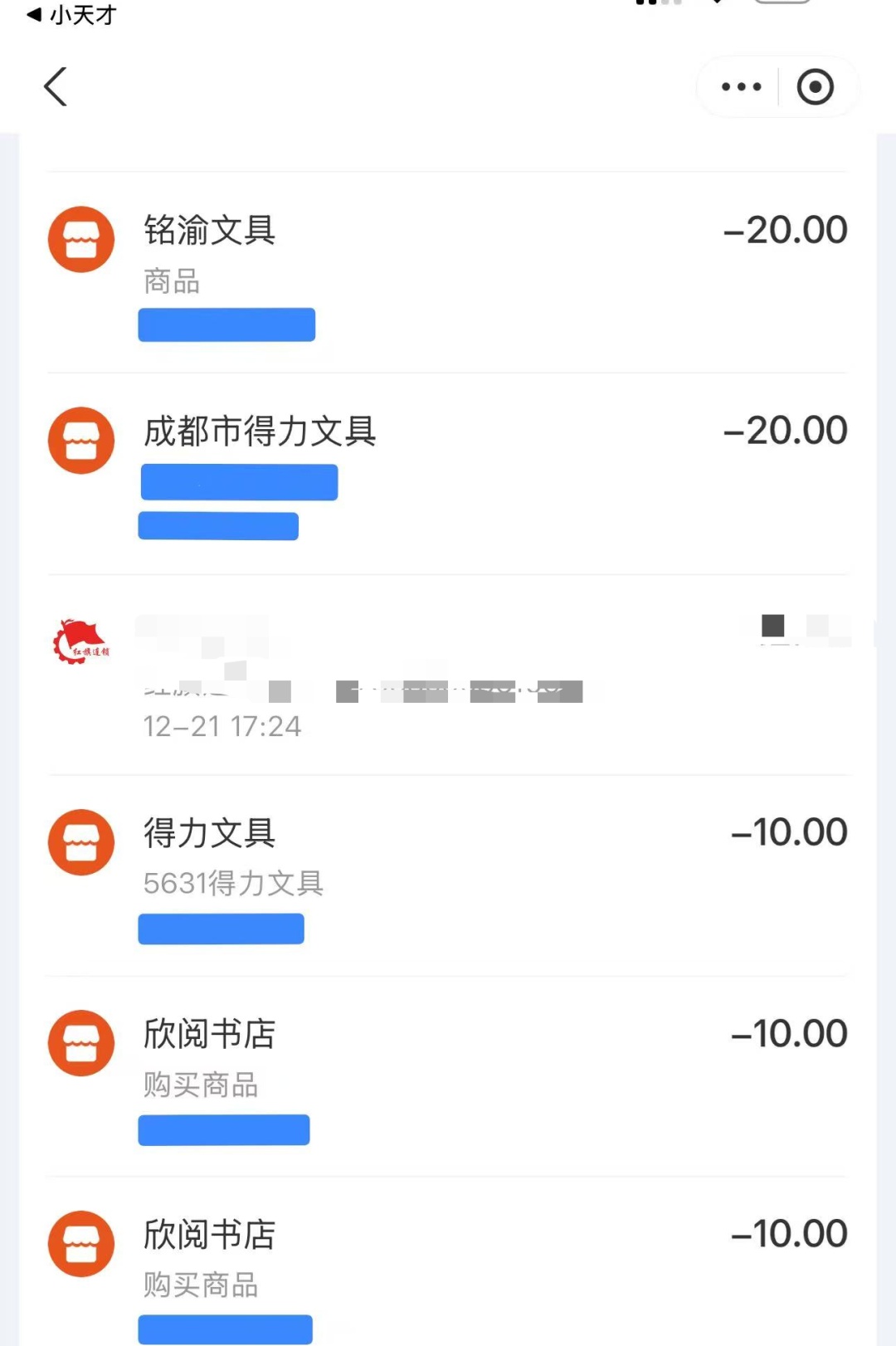The width and height of the screenshot is (896, 1346).
Task: Go back using the left chevron arrow
Action: coord(55,86)
